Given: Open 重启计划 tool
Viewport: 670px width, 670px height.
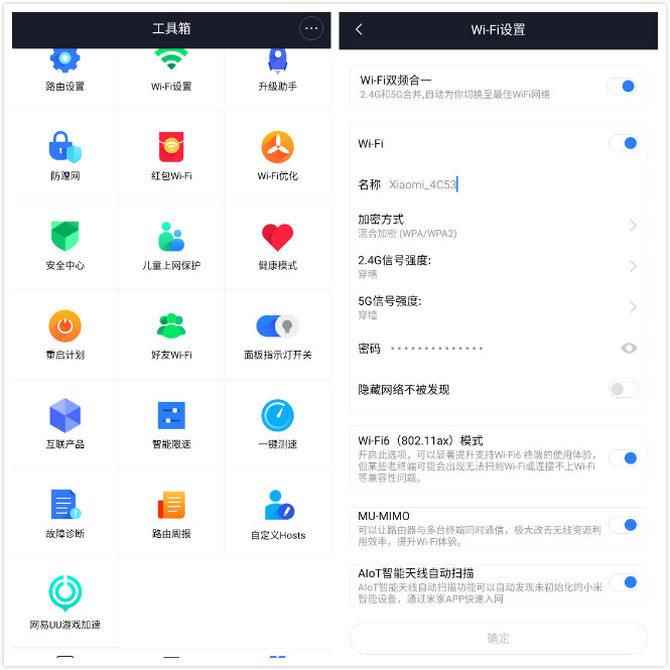Looking at the screenshot, I should click(x=65, y=335).
